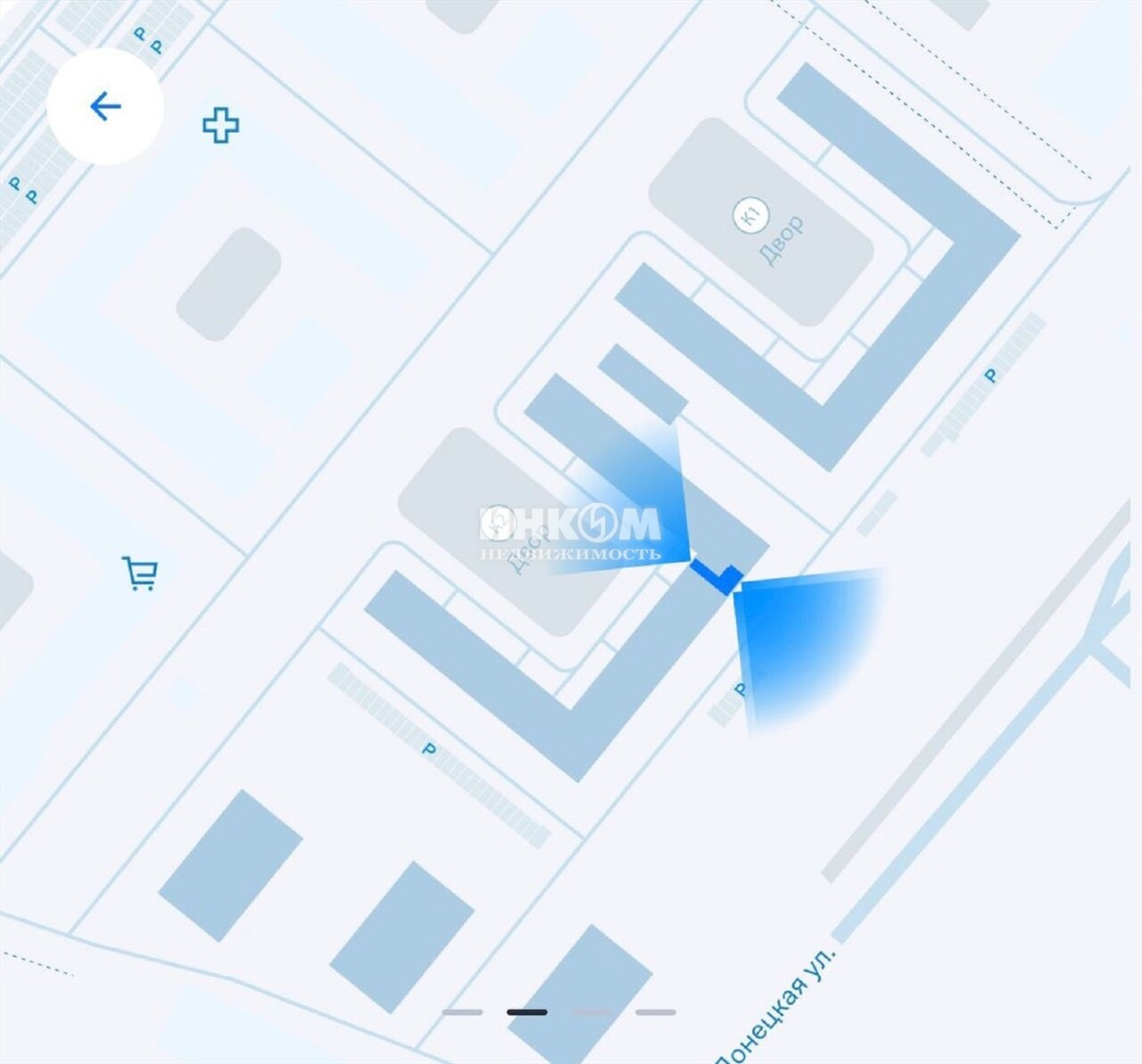Open the shopping cart store marker

click(x=140, y=573)
